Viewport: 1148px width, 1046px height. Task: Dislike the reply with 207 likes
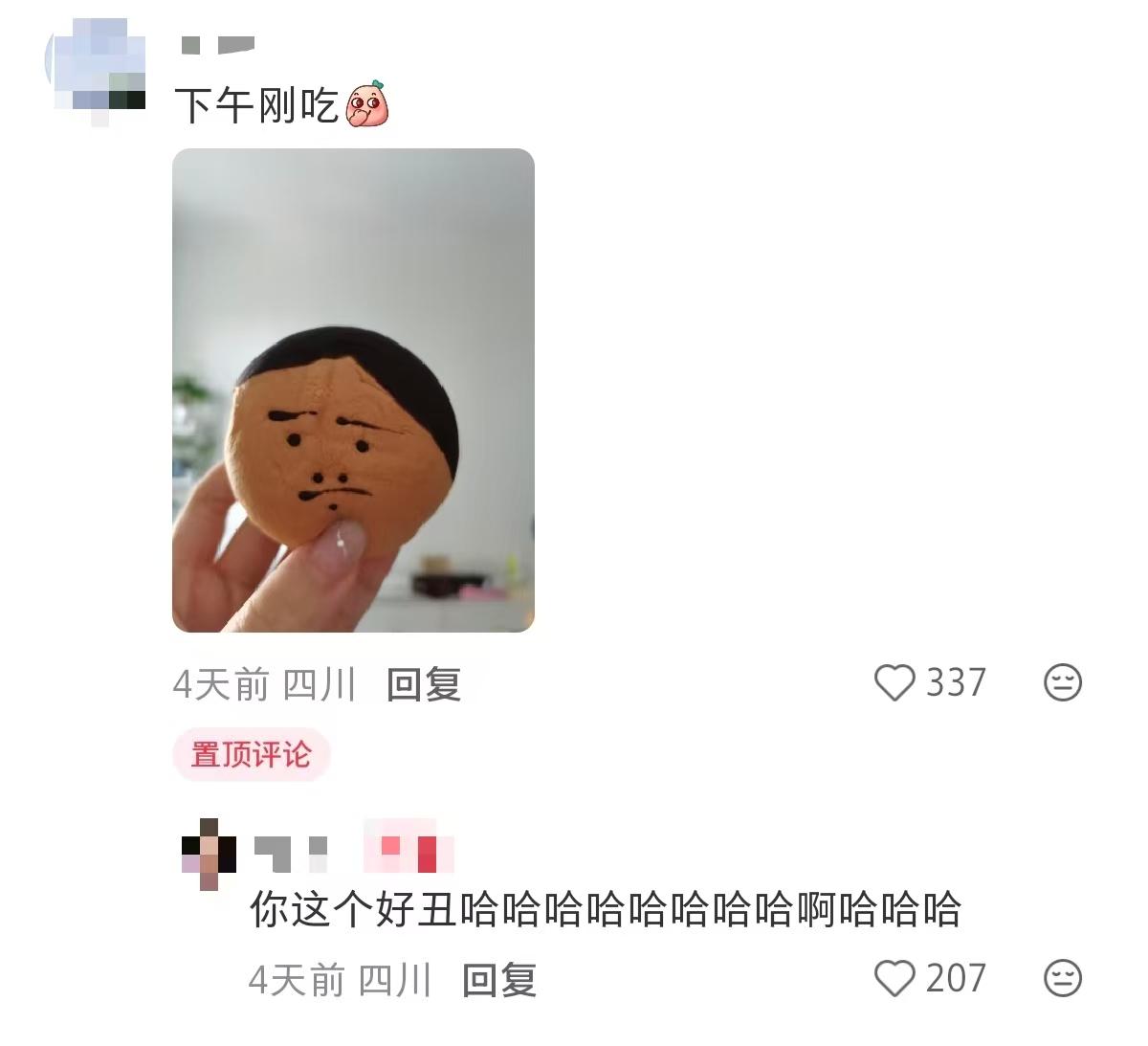1062,978
